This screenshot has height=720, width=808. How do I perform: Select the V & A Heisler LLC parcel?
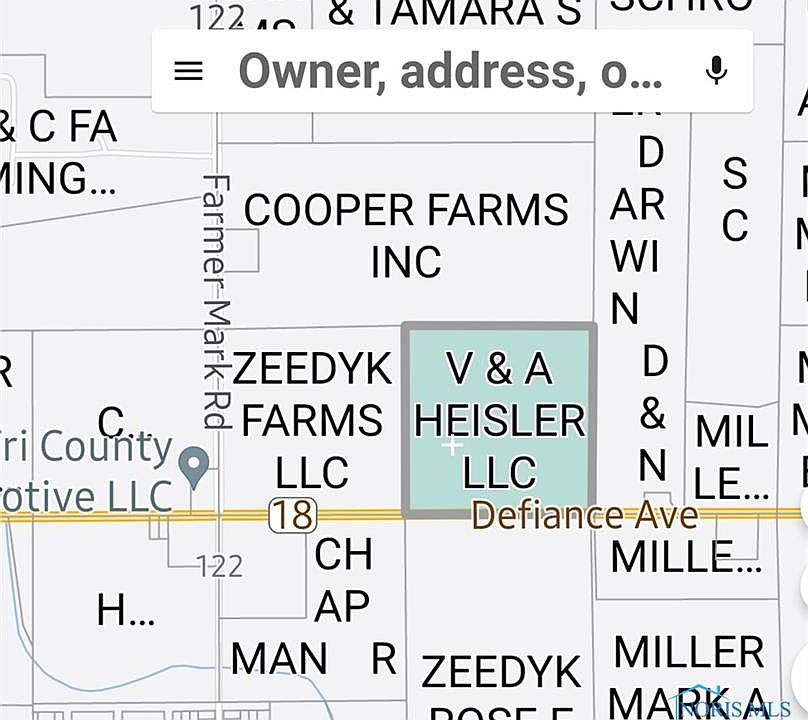point(498,420)
